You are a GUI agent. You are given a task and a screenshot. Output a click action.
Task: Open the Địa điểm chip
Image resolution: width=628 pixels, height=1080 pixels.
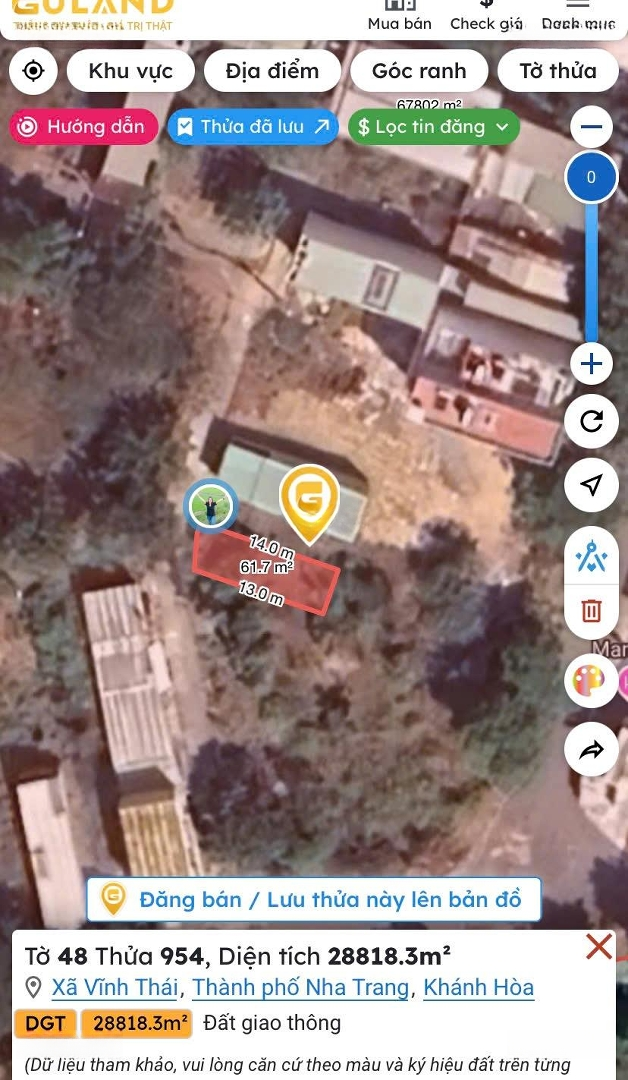272,71
